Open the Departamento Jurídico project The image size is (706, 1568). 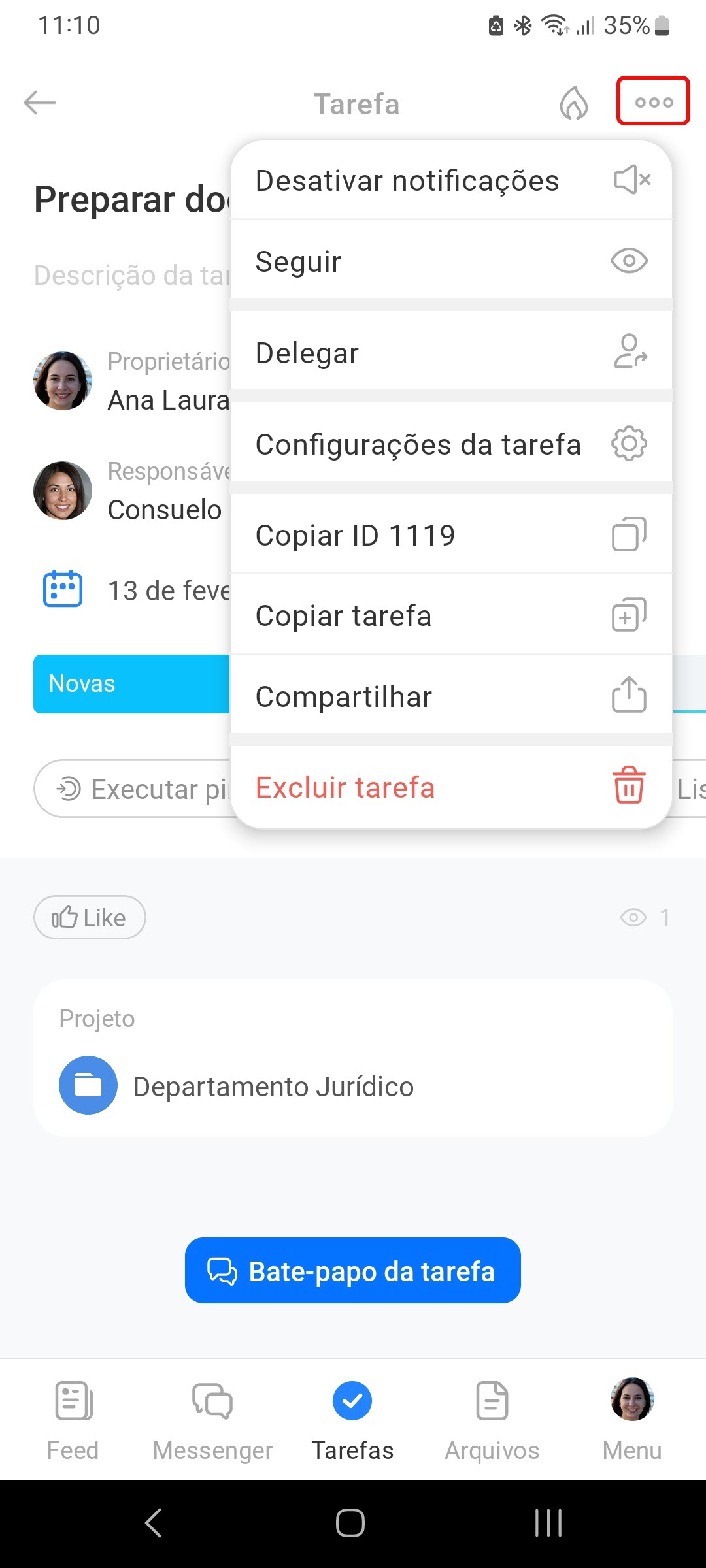click(273, 1086)
